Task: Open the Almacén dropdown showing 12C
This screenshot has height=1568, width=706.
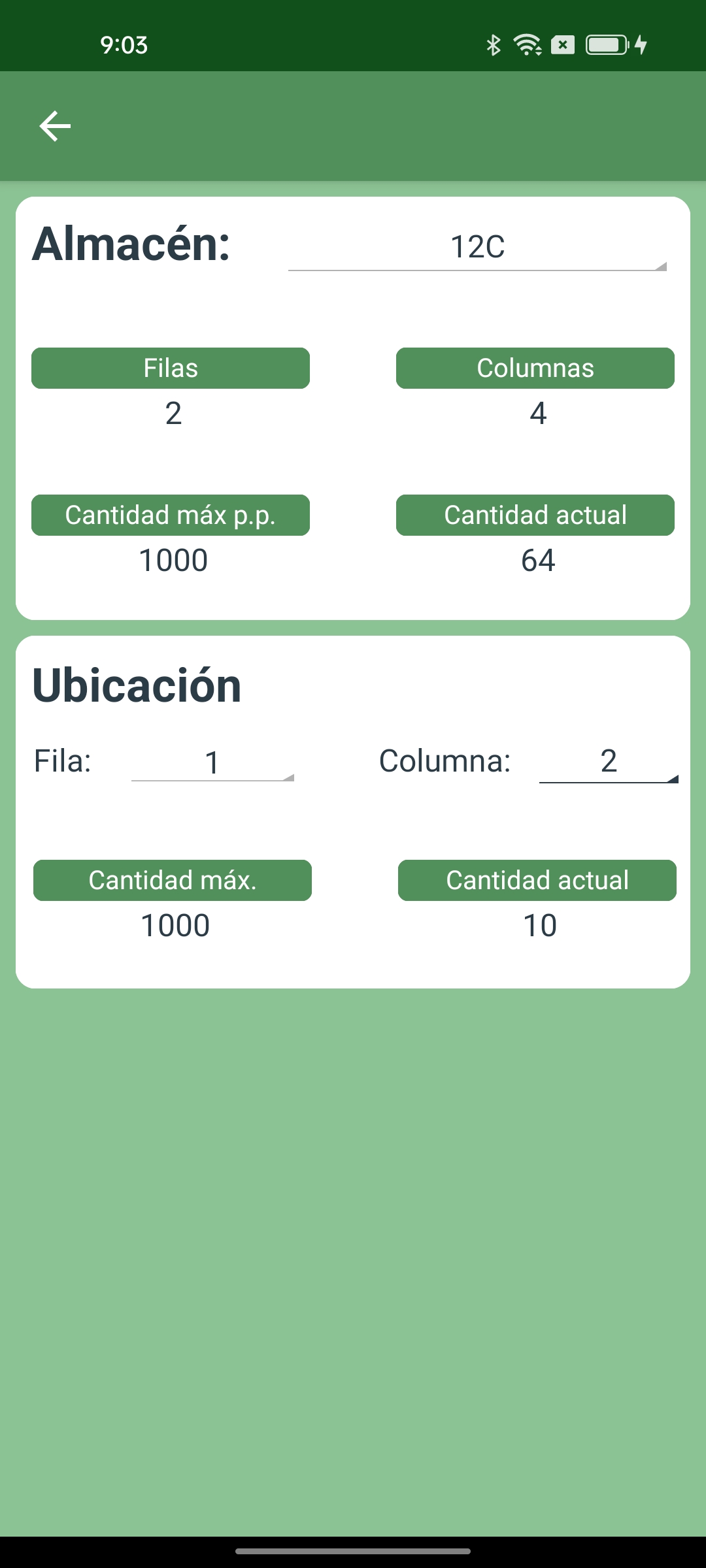Action: (477, 248)
